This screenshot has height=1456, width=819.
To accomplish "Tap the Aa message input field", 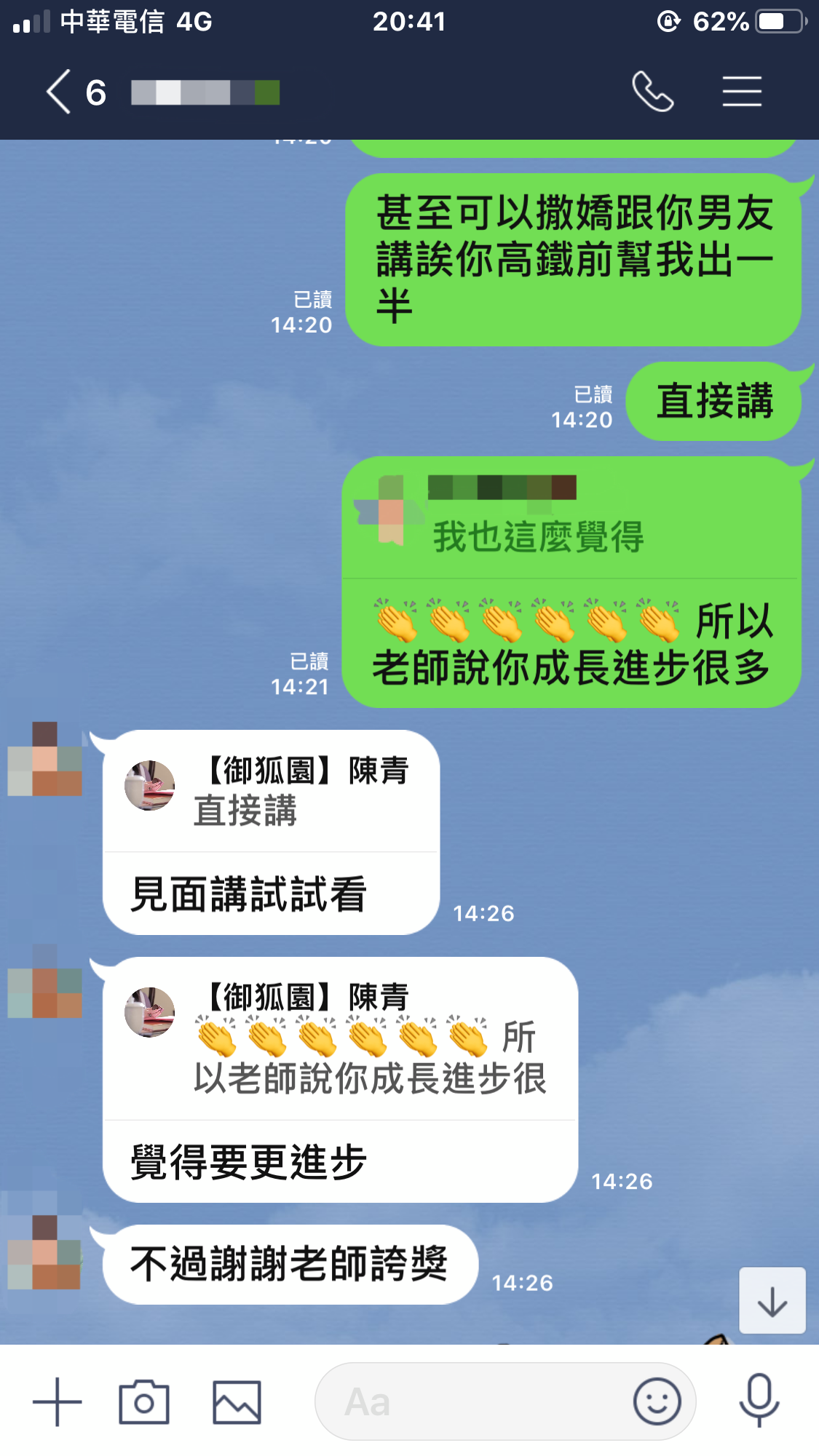I will (x=473, y=1401).
